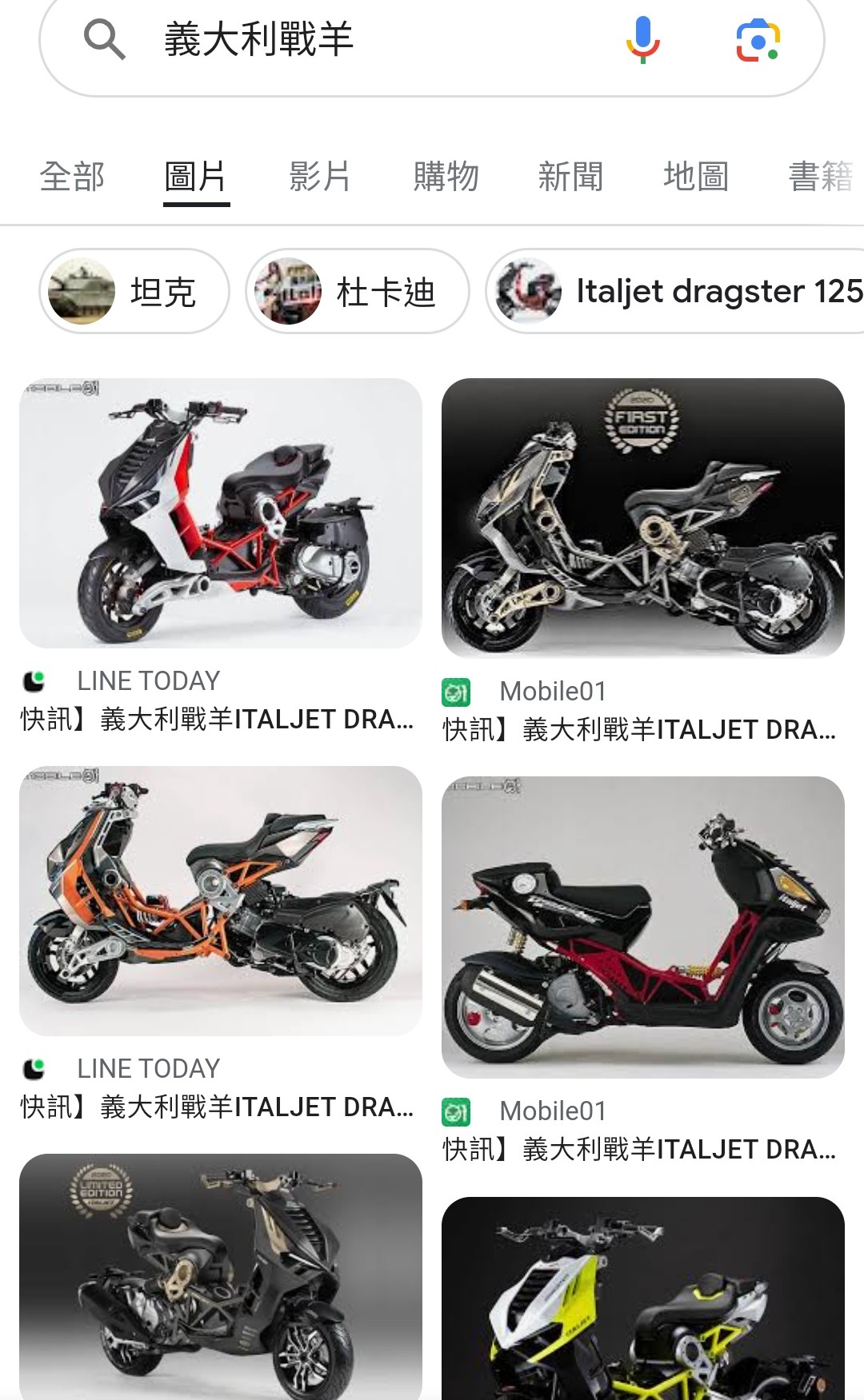Viewport: 864px width, 1400px height.
Task: Open the Limited Edition black scooter image
Action: pyautogui.click(x=221, y=1275)
